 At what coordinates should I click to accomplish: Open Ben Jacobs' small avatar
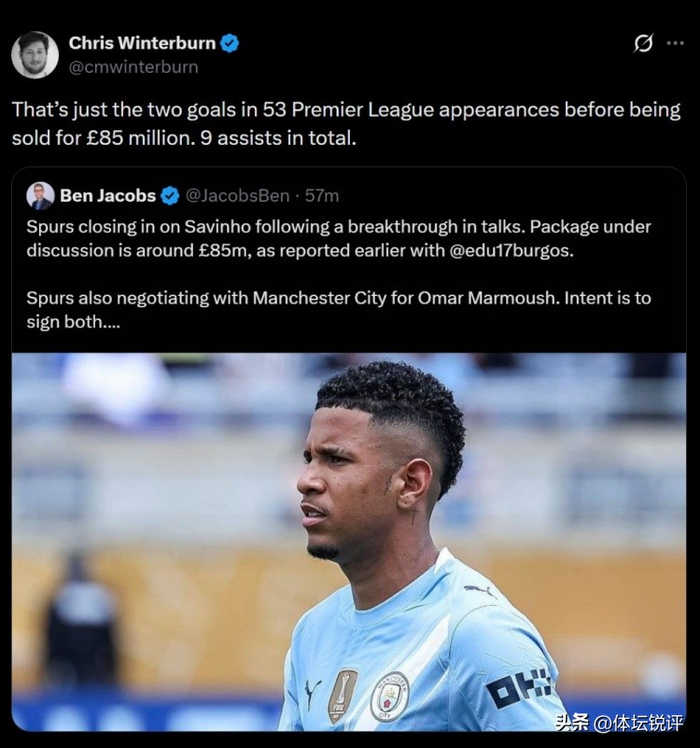pyautogui.click(x=41, y=196)
